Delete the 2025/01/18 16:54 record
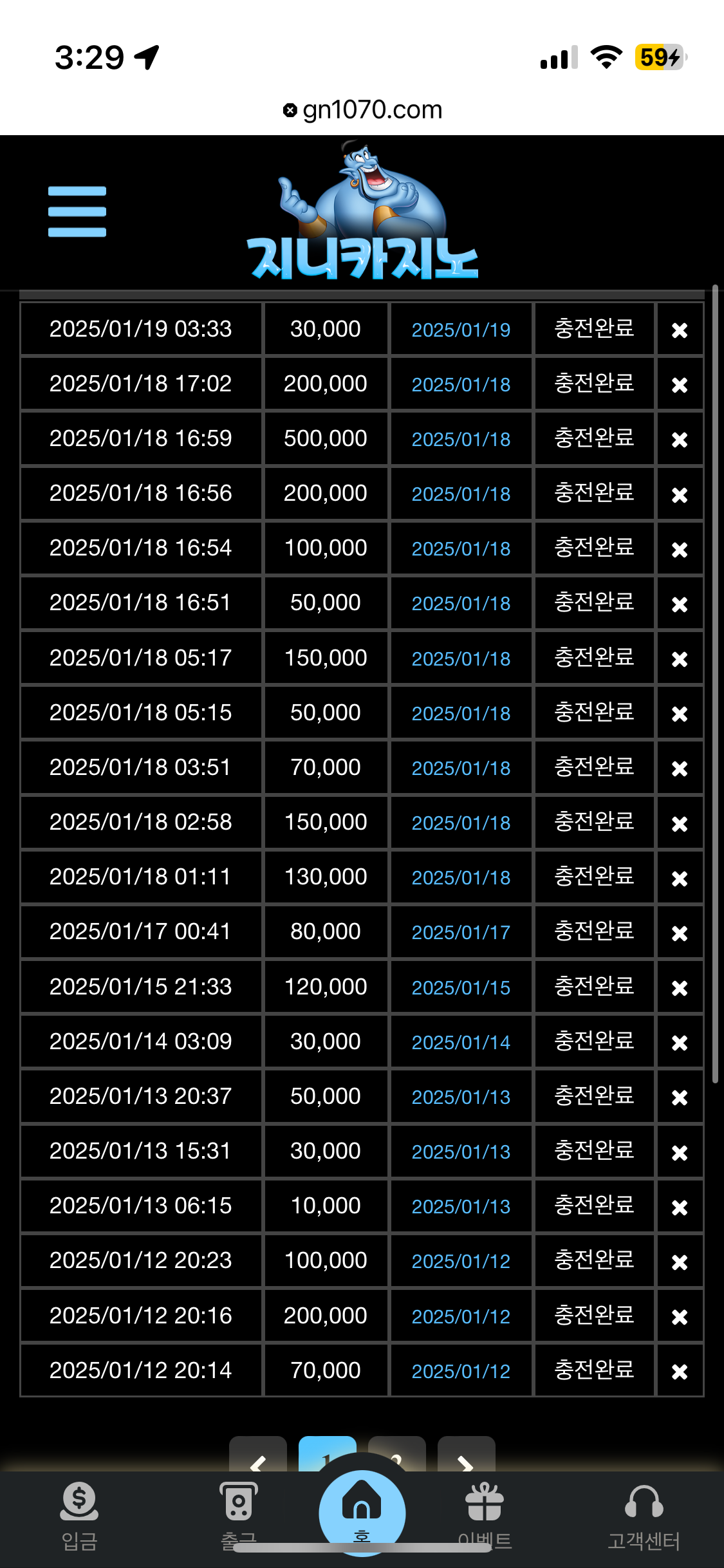The height and width of the screenshot is (1568, 724). pyautogui.click(x=680, y=549)
